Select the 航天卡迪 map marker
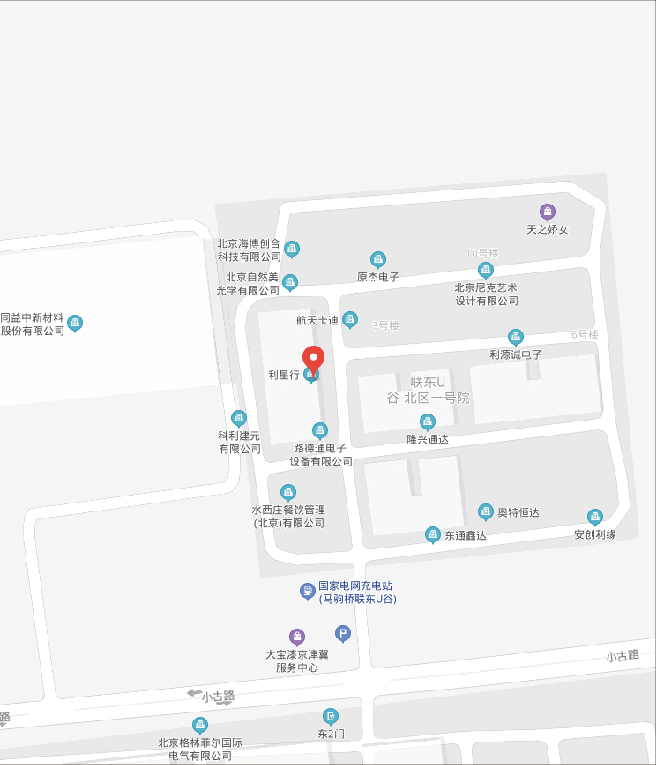 click(350, 320)
